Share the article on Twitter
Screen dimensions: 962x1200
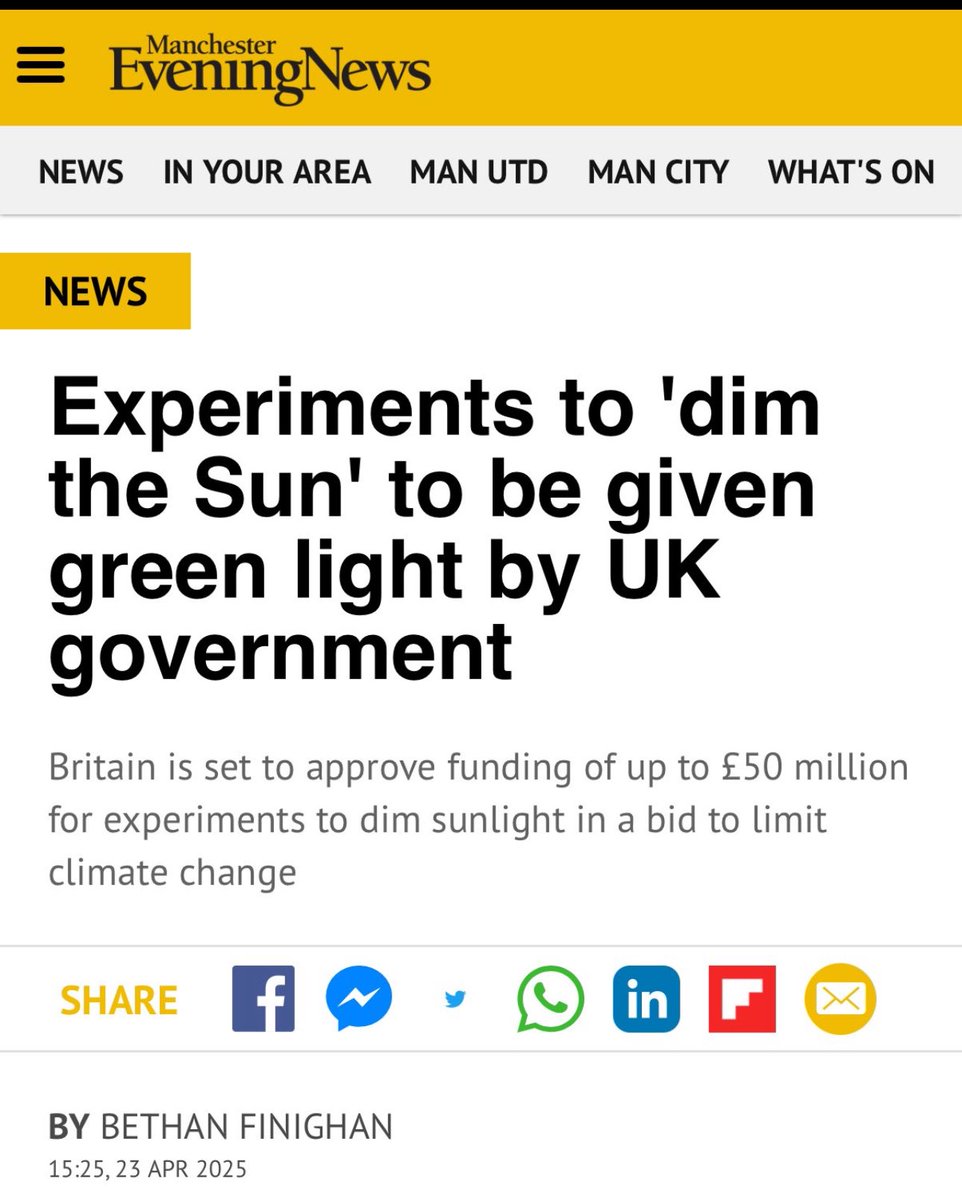pyautogui.click(x=455, y=999)
